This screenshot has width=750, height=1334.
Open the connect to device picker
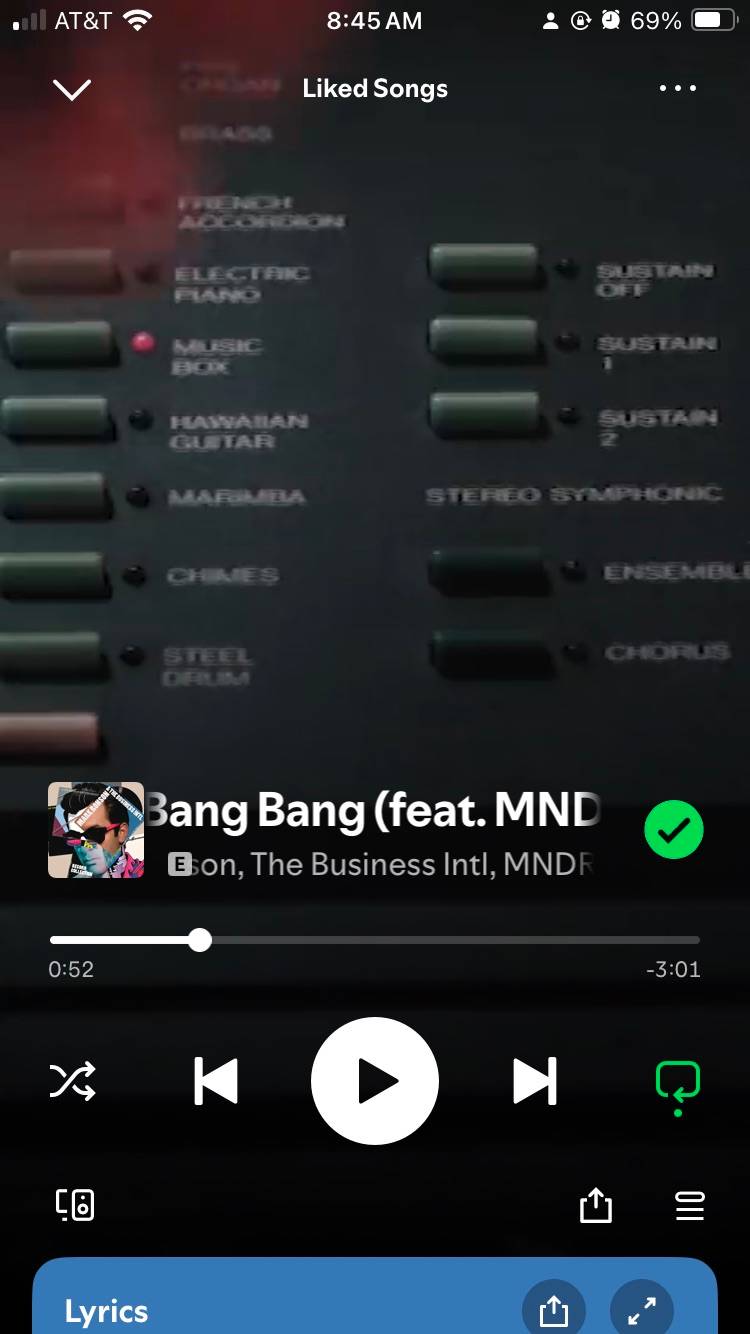[x=75, y=1205]
